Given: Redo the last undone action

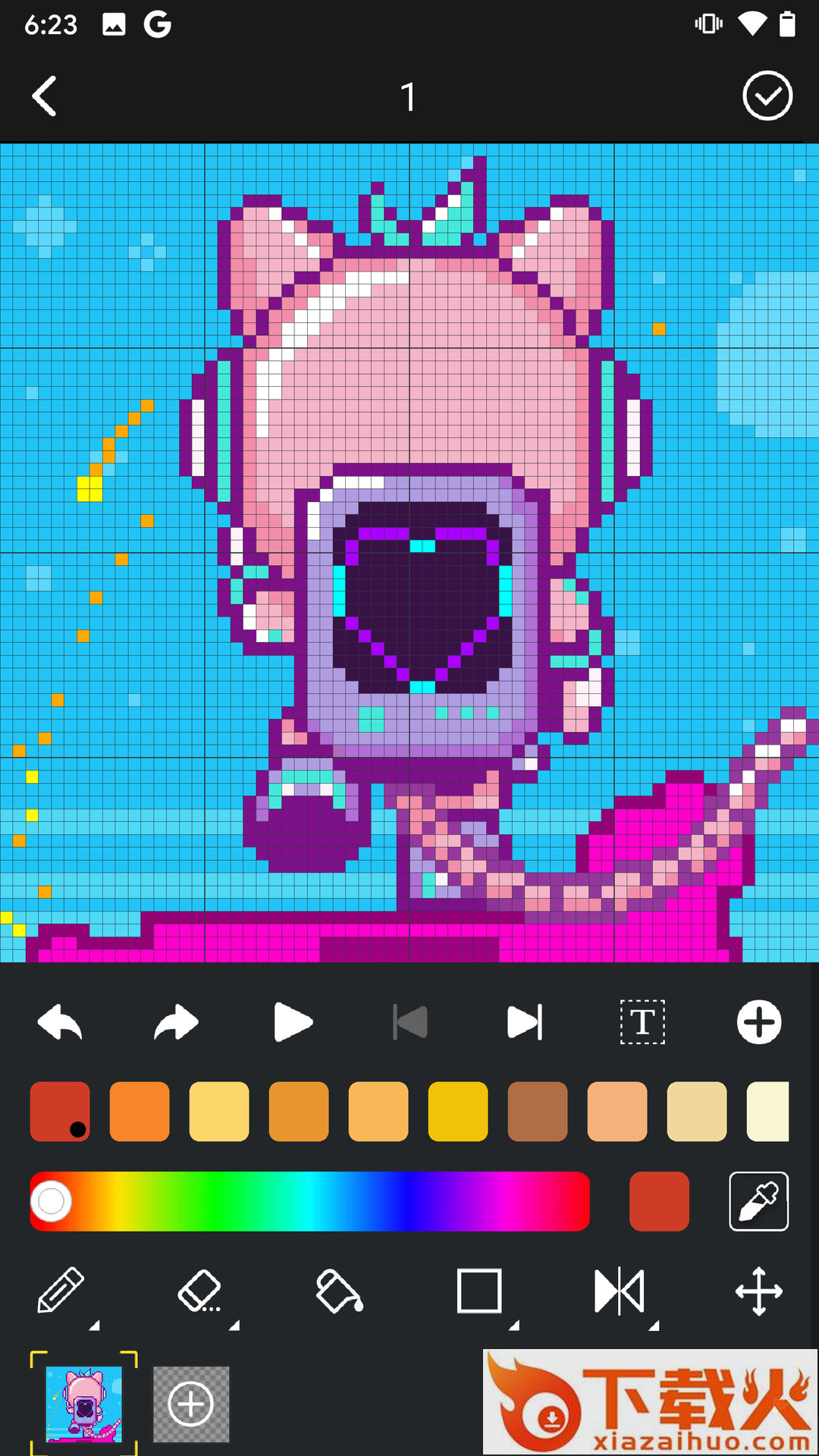Looking at the screenshot, I should [176, 1022].
